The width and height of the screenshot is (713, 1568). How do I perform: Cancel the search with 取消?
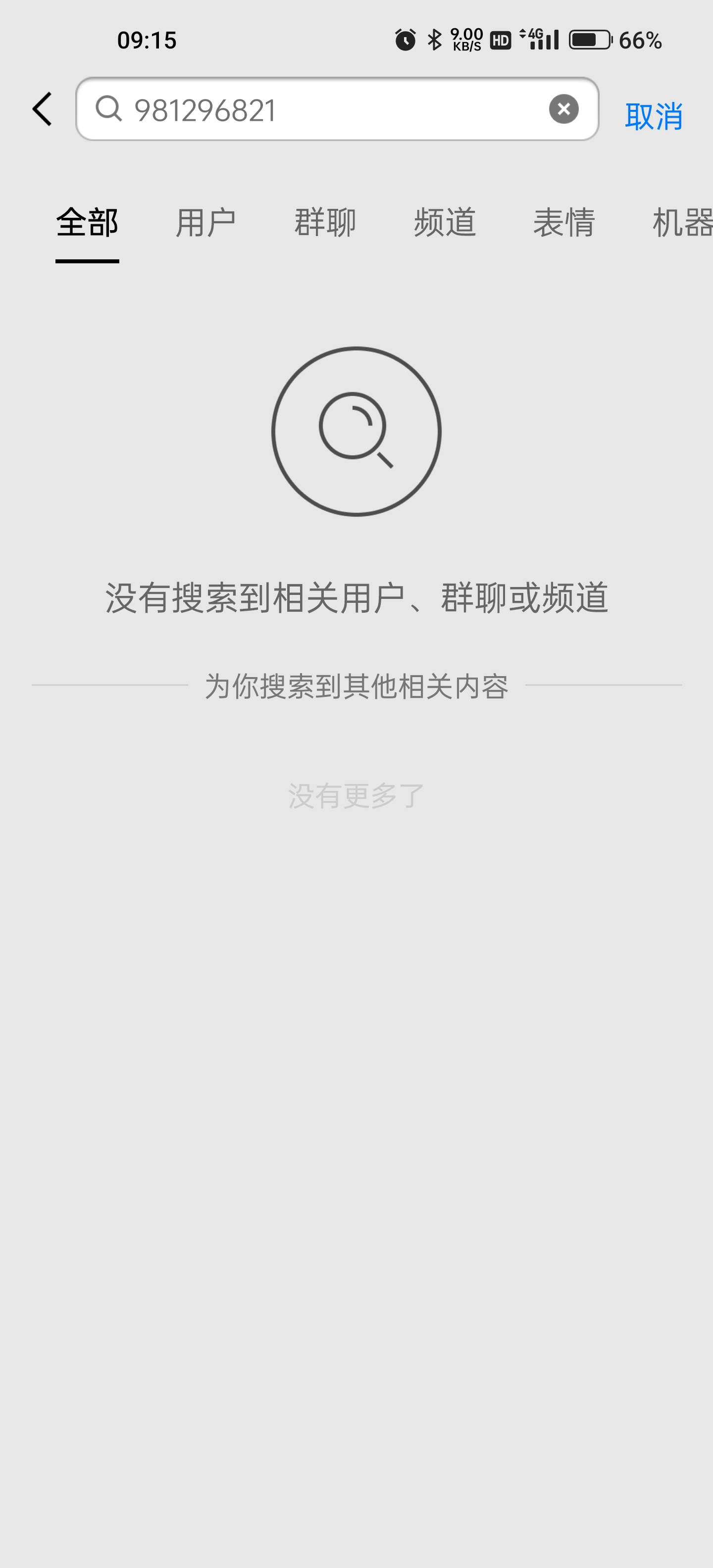coord(653,116)
